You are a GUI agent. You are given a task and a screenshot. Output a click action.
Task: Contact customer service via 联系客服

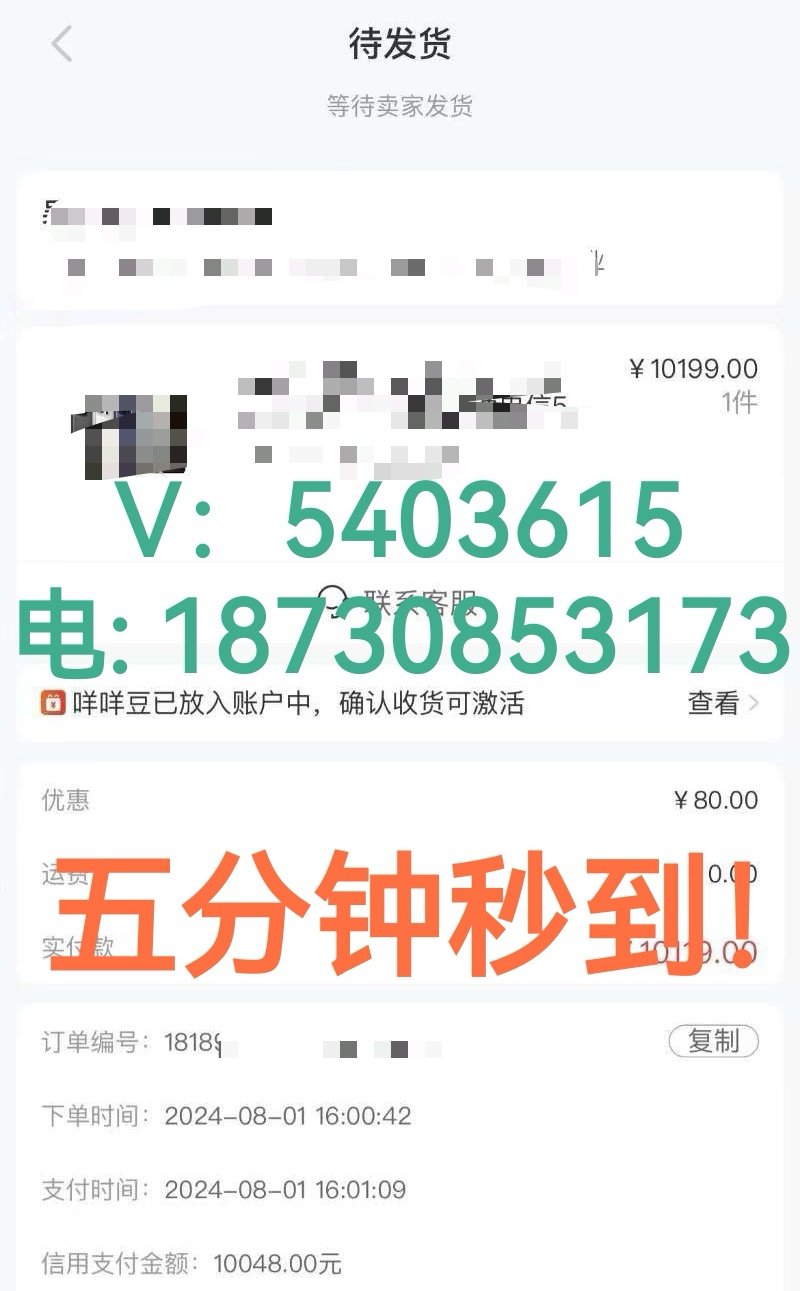pyautogui.click(x=399, y=602)
